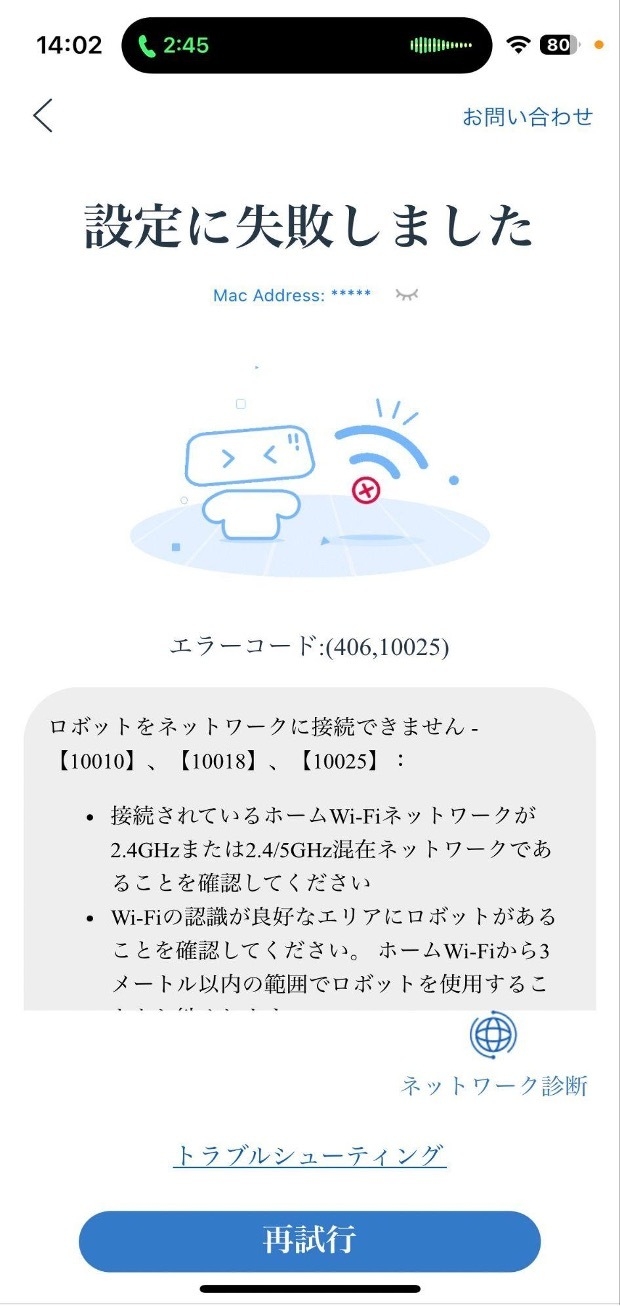Screen dimensions: 620x1306
Task: Open the お問い合わせ contact link
Action: click(527, 117)
